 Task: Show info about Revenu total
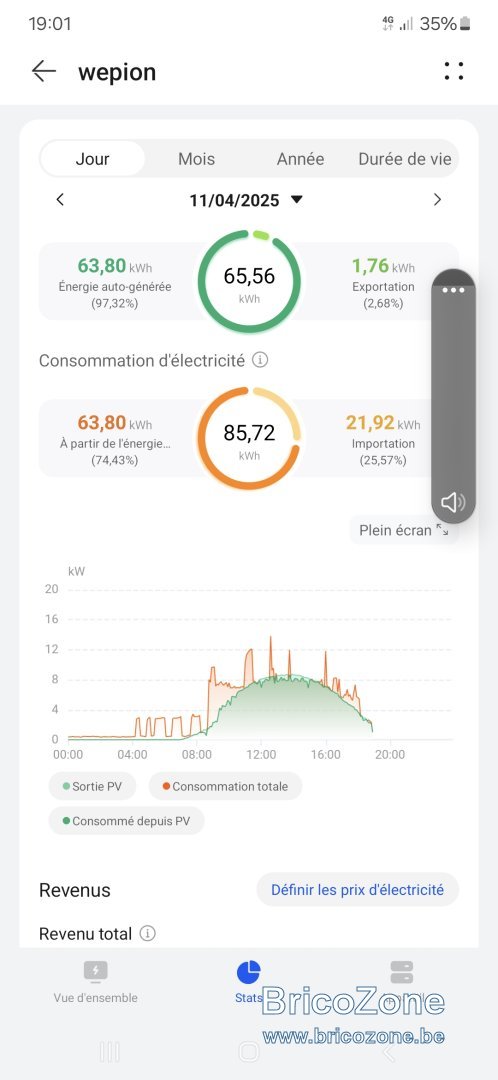tap(147, 933)
